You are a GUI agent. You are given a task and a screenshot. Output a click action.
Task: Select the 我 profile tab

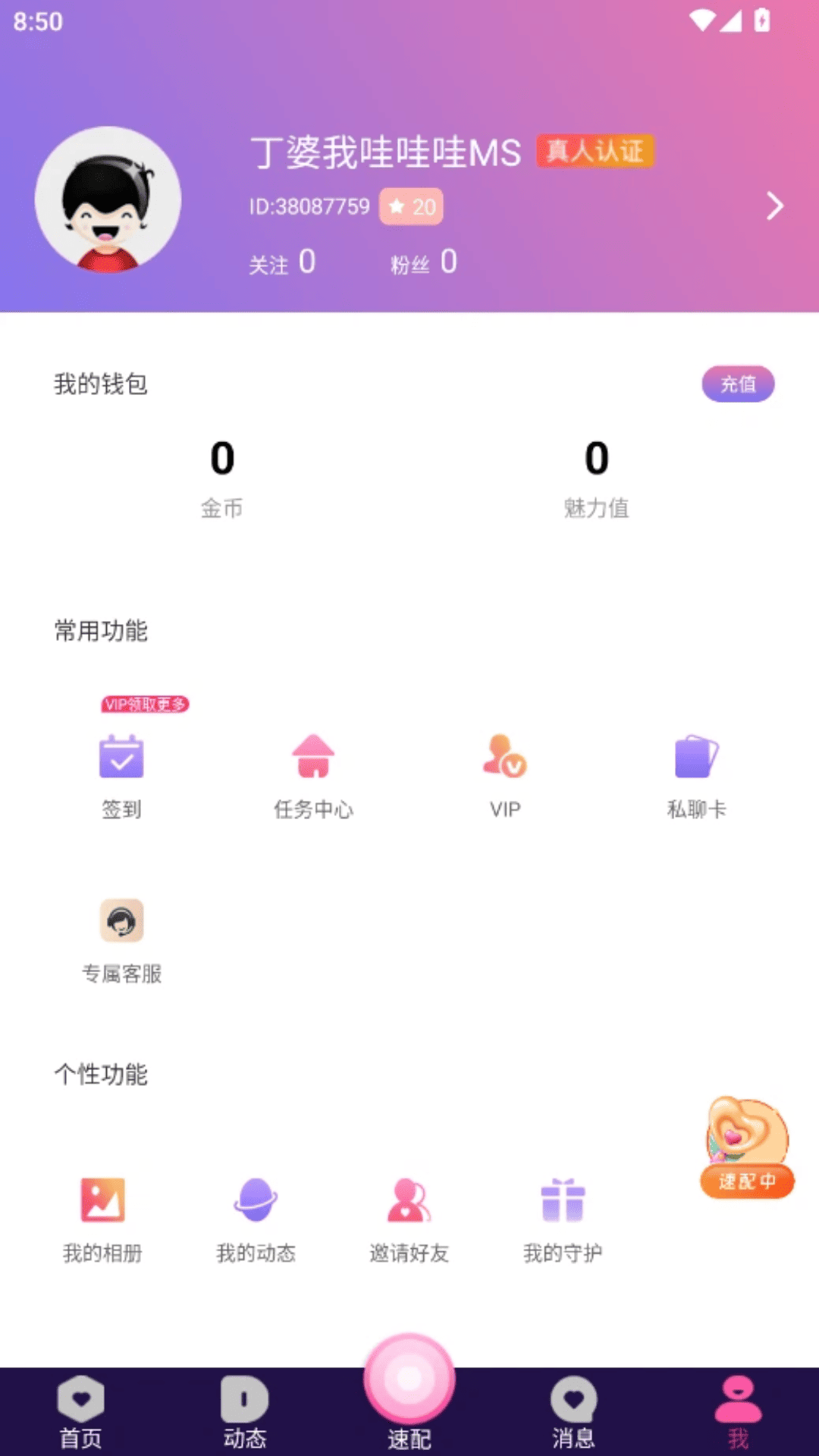click(737, 1412)
